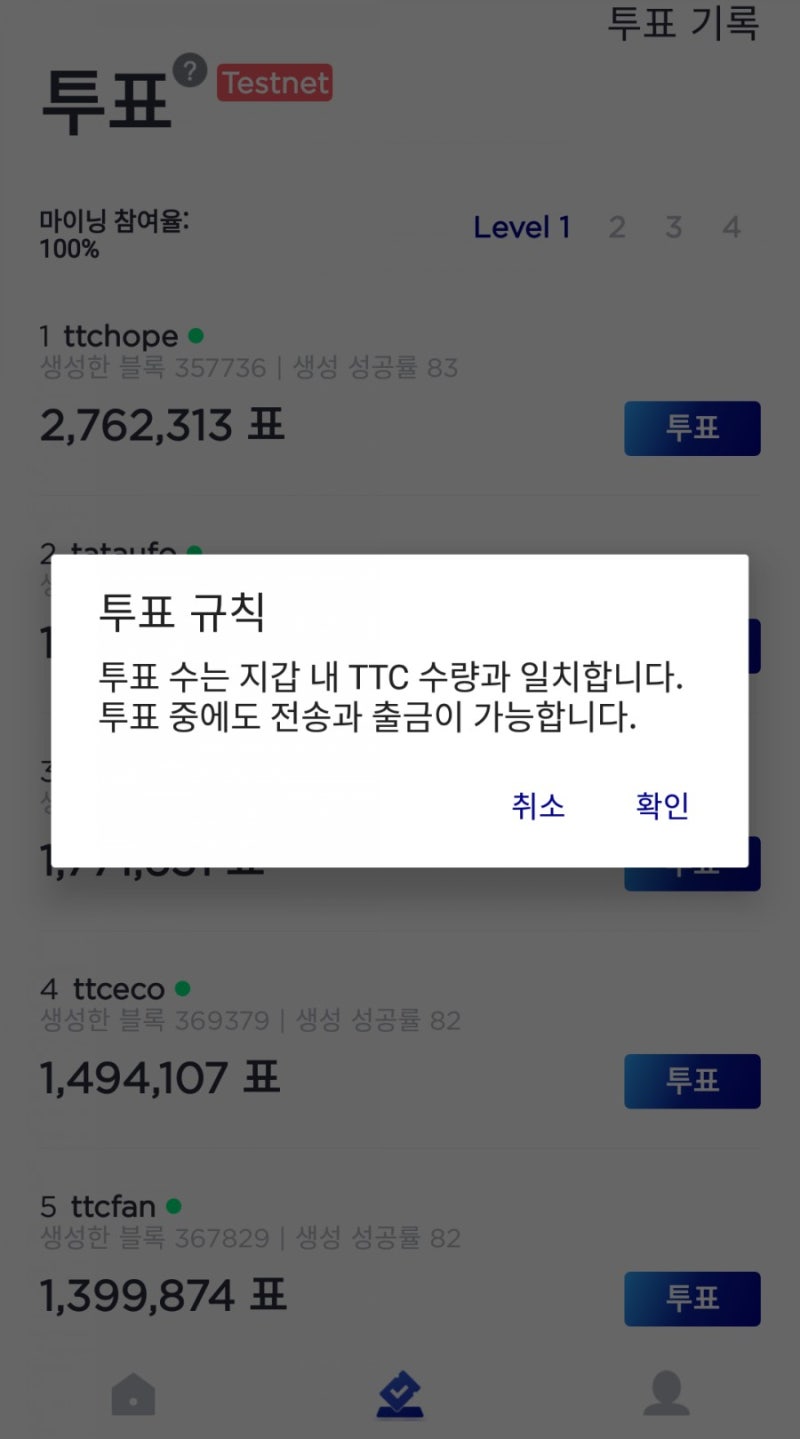The image size is (800, 1439).
Task: Confirm the voting rules with 확인
Action: (x=660, y=806)
